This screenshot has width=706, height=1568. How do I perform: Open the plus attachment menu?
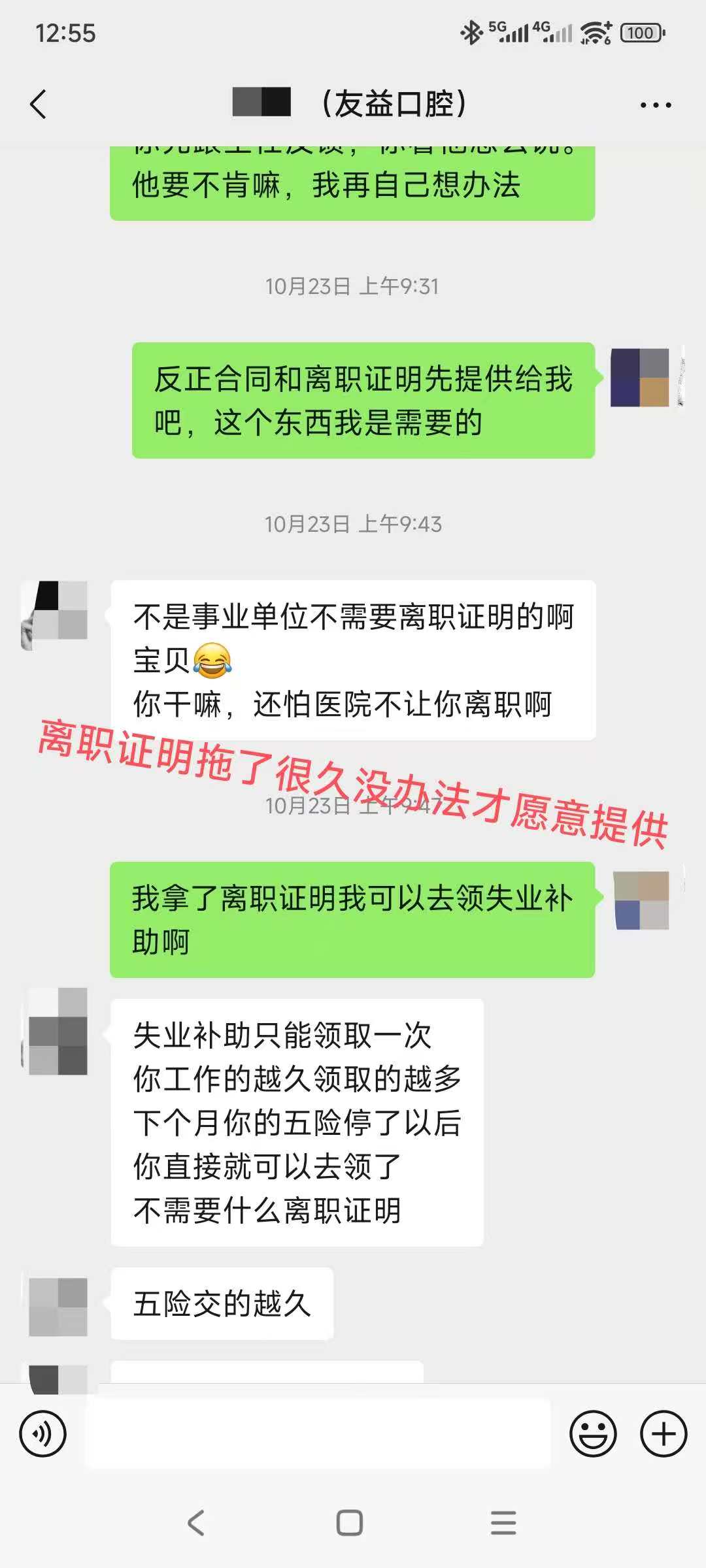coord(664,1434)
